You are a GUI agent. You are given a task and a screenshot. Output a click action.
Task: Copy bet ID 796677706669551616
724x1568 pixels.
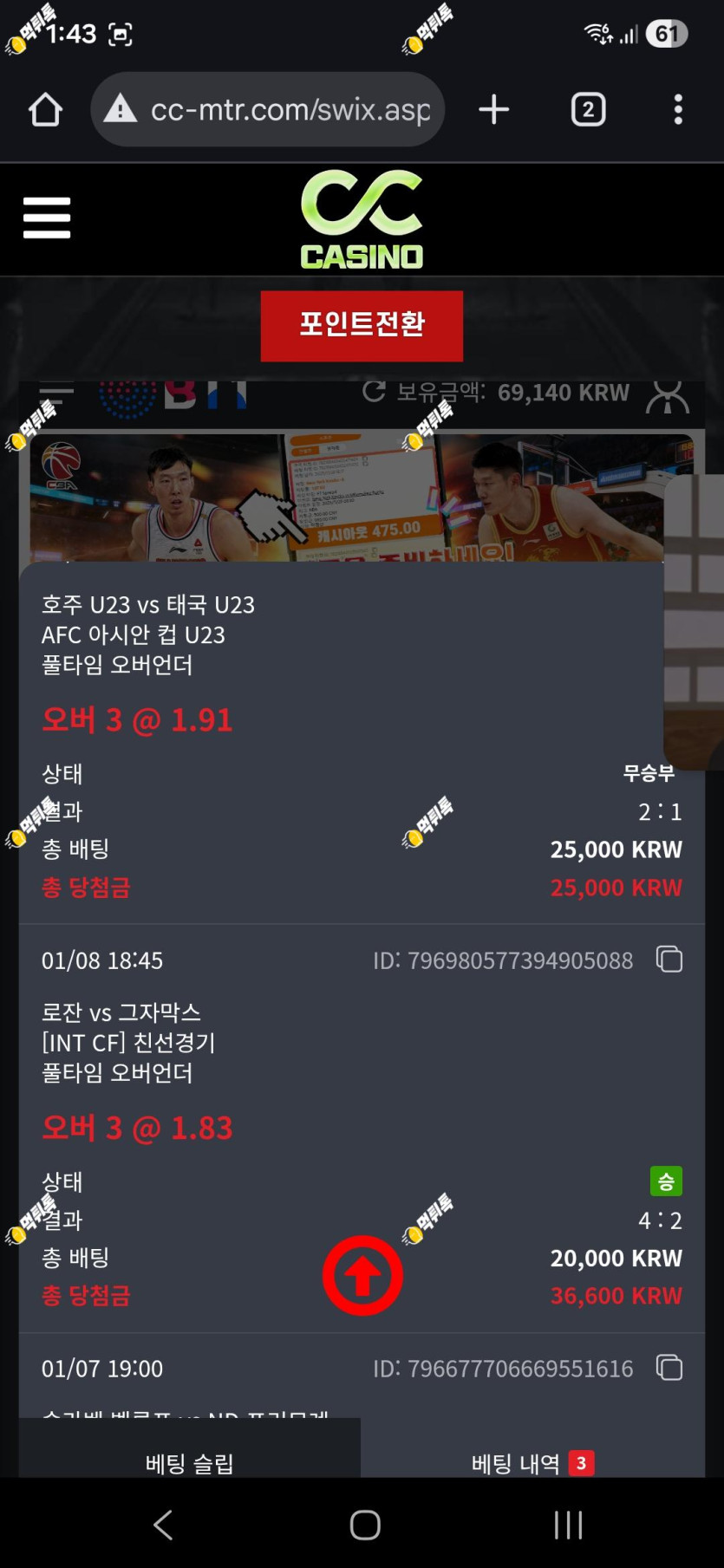(x=669, y=1368)
